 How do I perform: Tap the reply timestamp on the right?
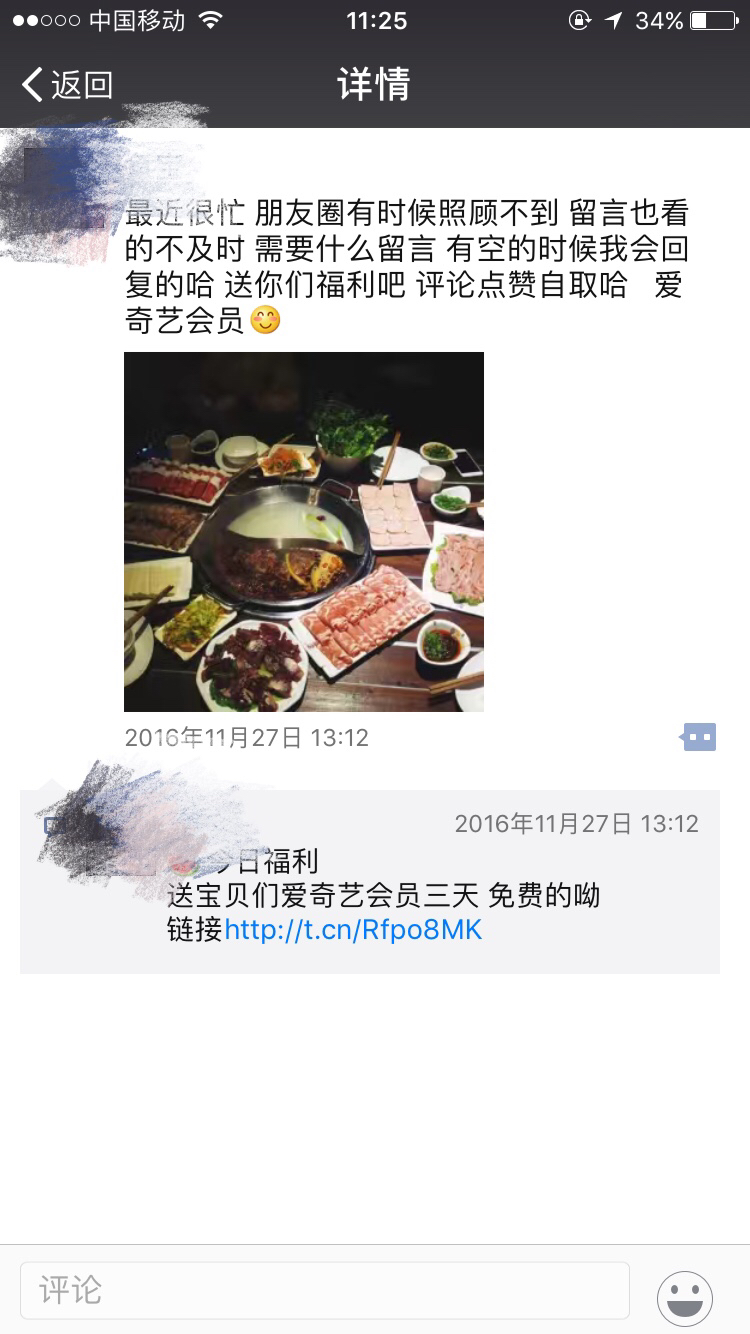[577, 824]
